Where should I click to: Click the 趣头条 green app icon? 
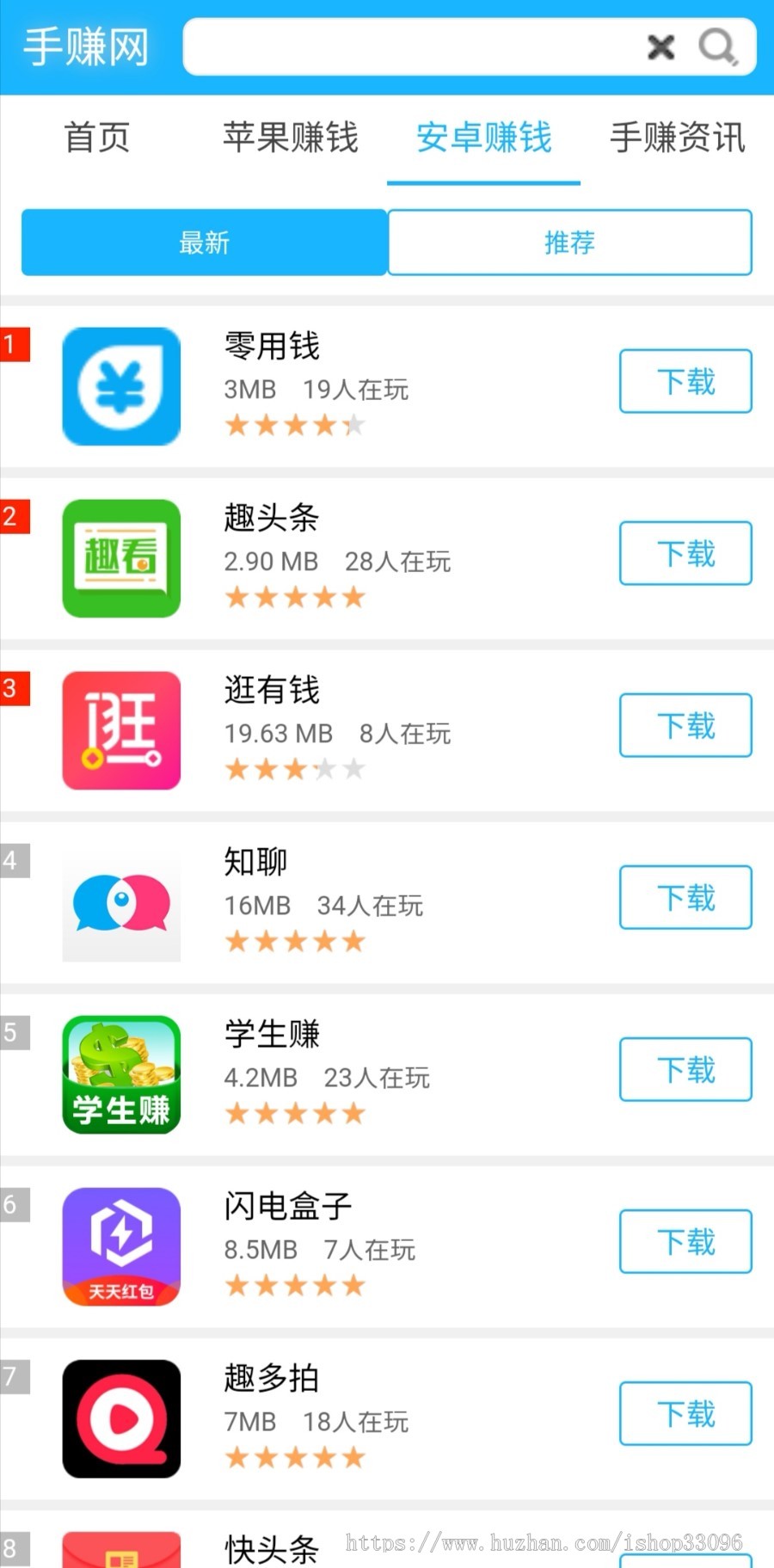click(x=120, y=557)
